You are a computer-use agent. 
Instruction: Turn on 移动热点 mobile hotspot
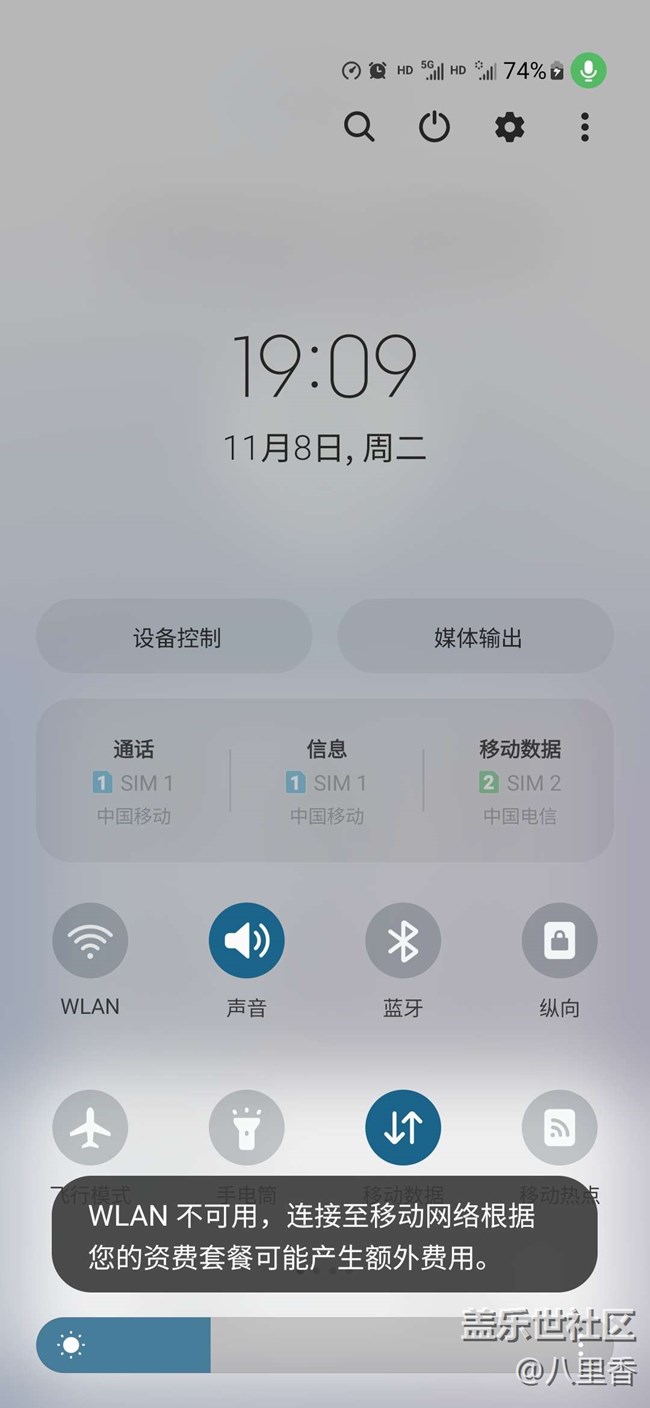click(559, 1128)
